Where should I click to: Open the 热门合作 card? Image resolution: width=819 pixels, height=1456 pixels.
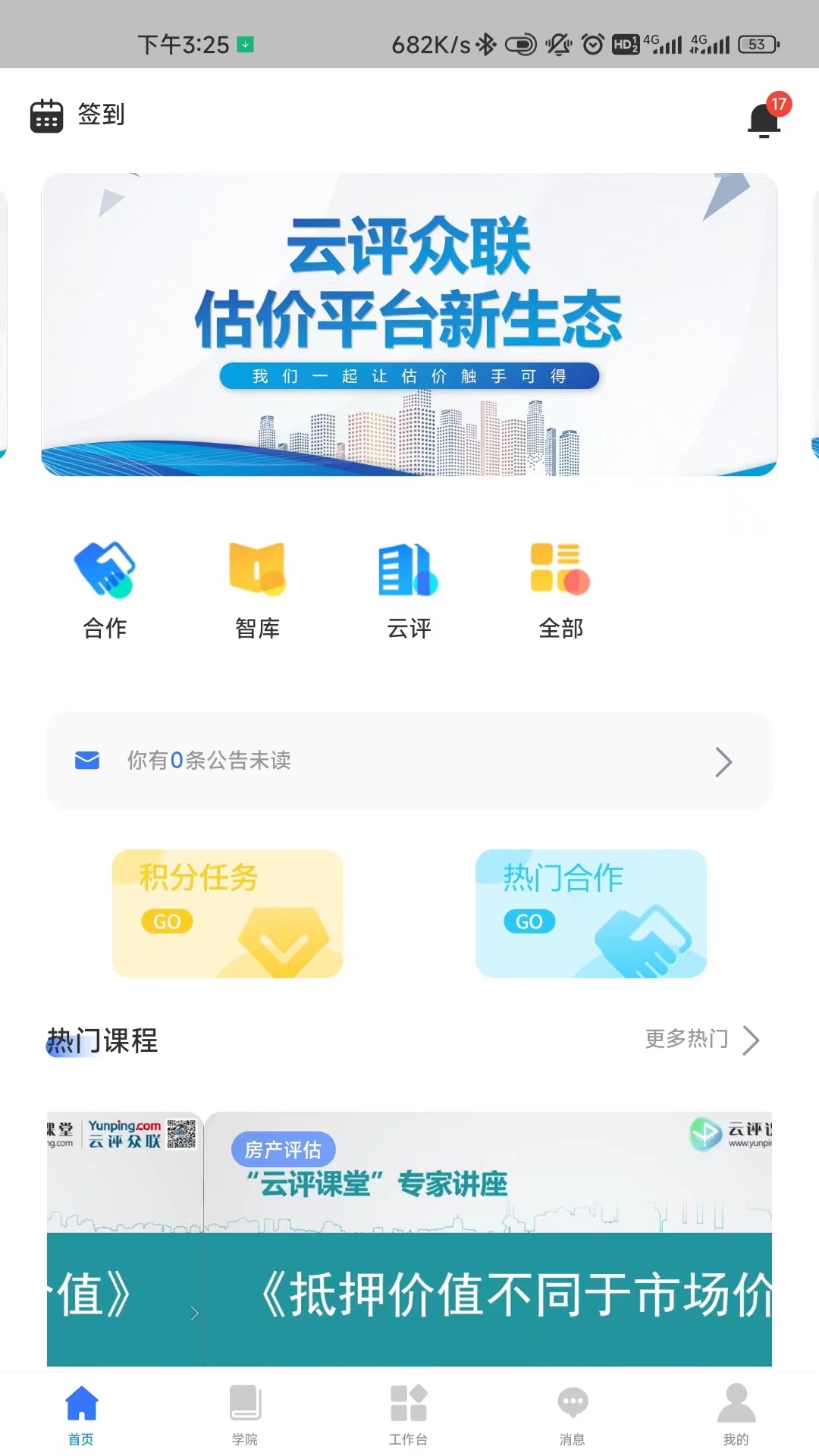coord(591,913)
